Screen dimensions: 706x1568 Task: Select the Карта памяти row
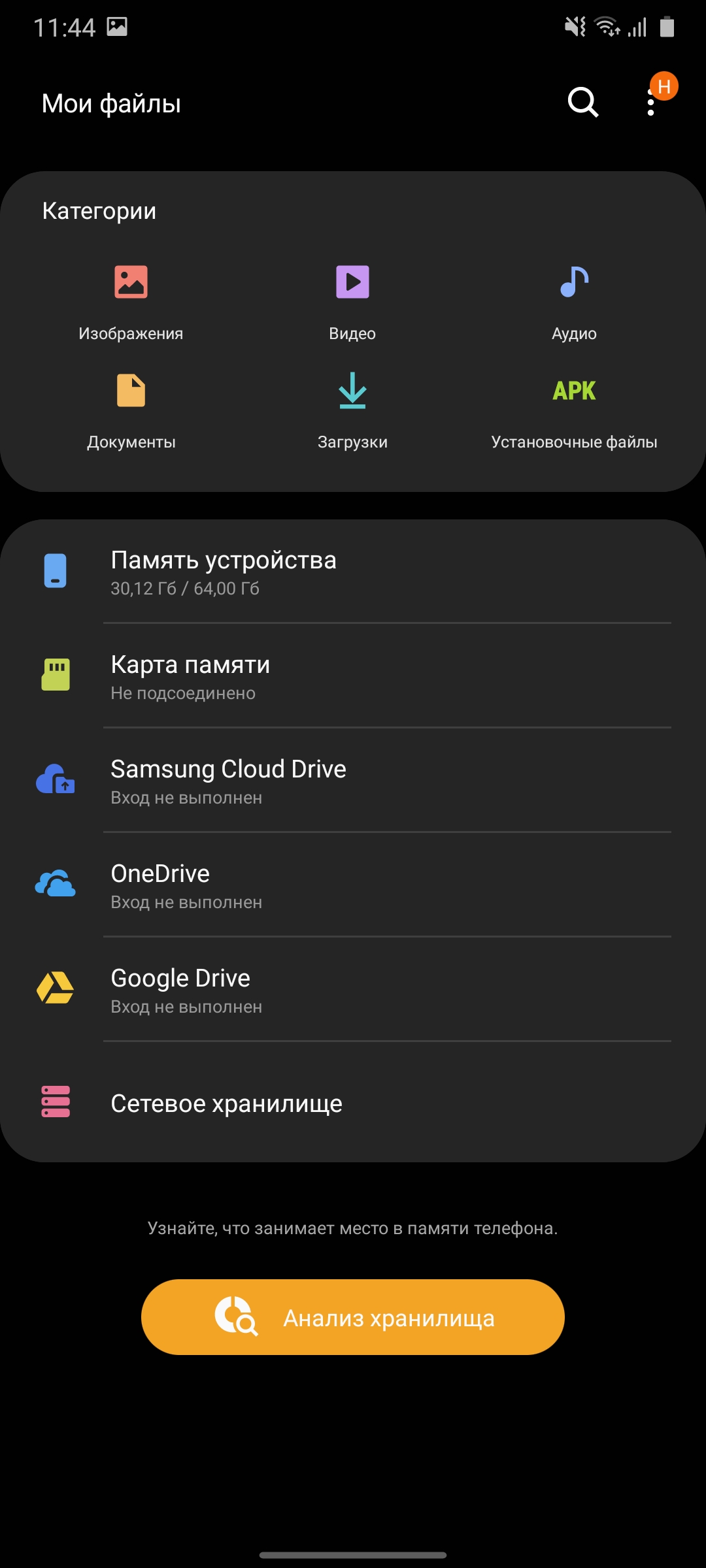click(x=353, y=676)
